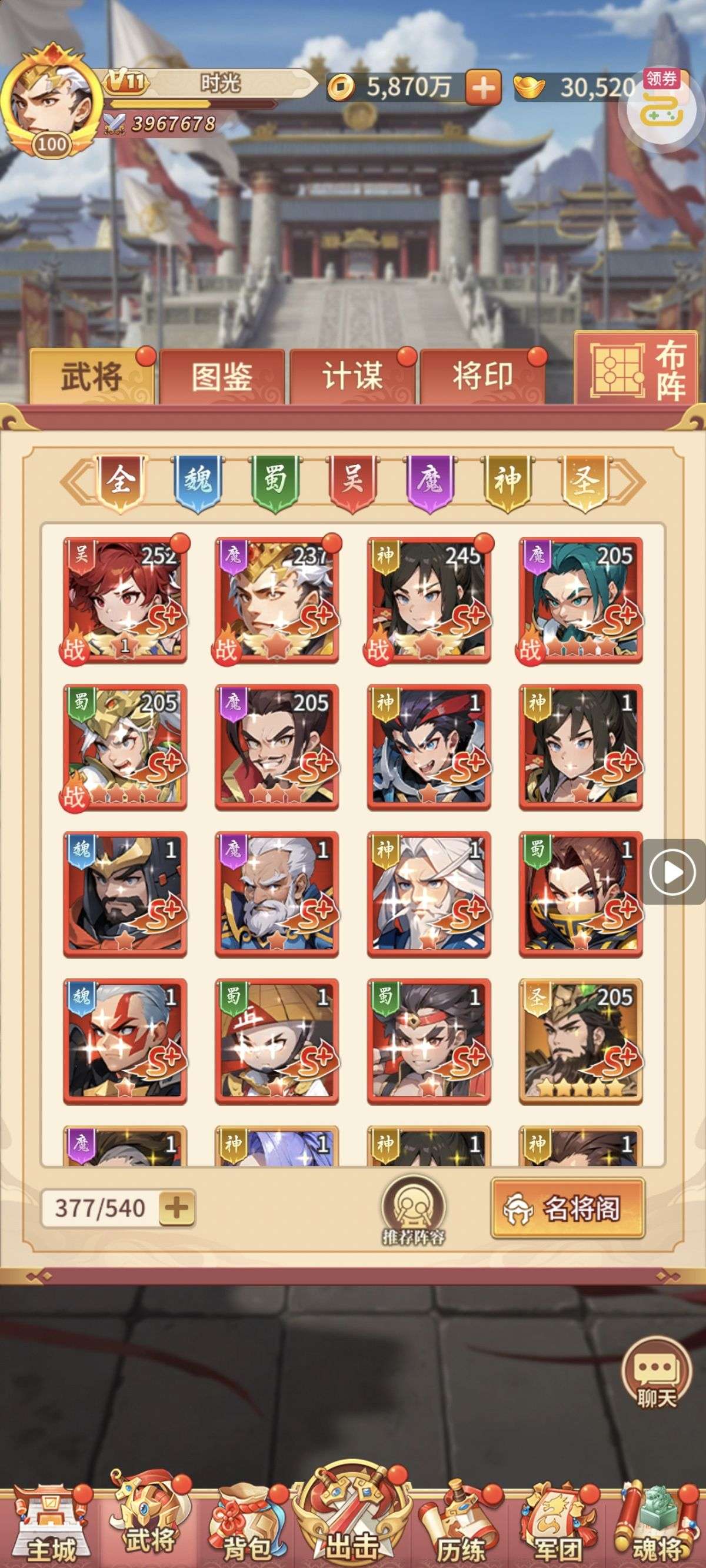Switch to the 计谋 tab
This screenshot has width=706, height=1568.
[352, 376]
